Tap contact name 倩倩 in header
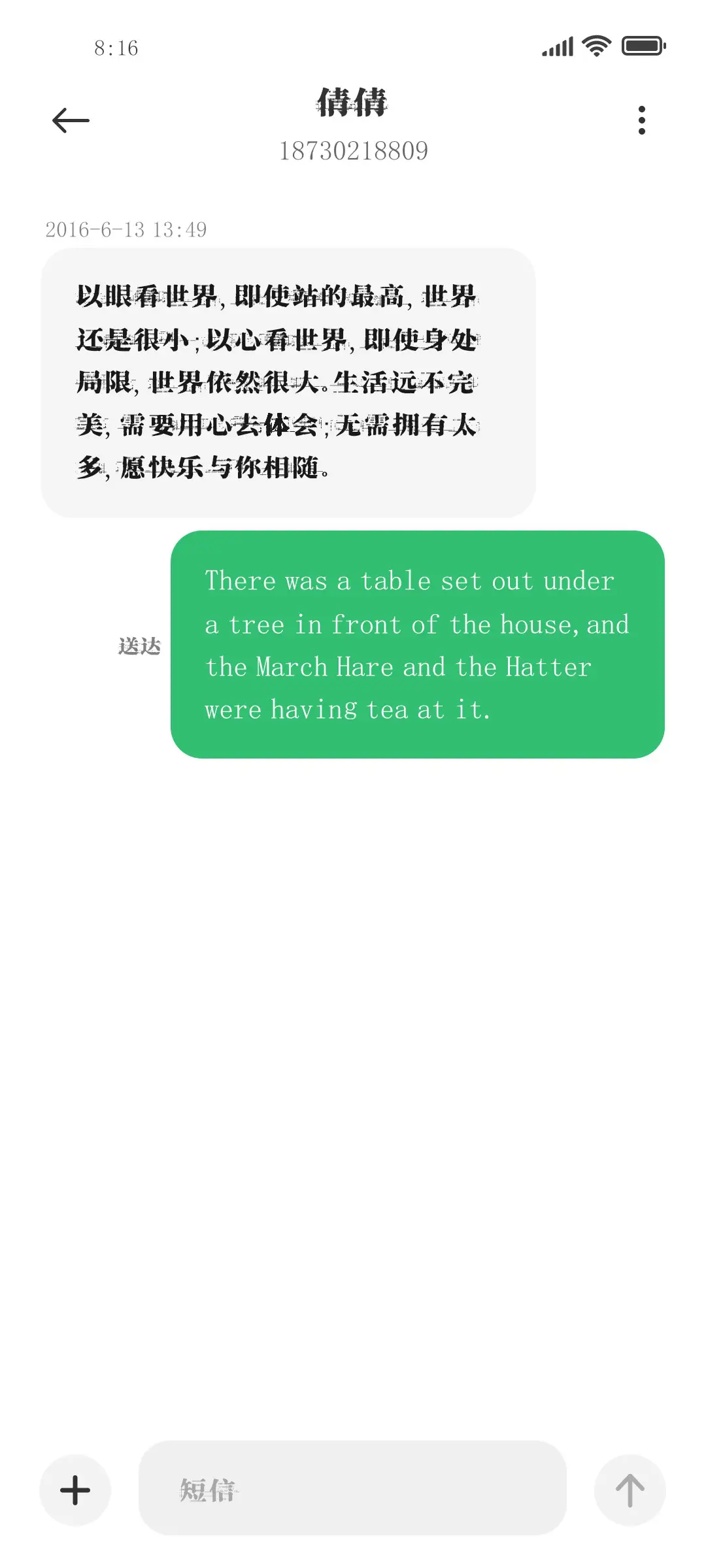The height and width of the screenshot is (1568, 706). (x=353, y=103)
